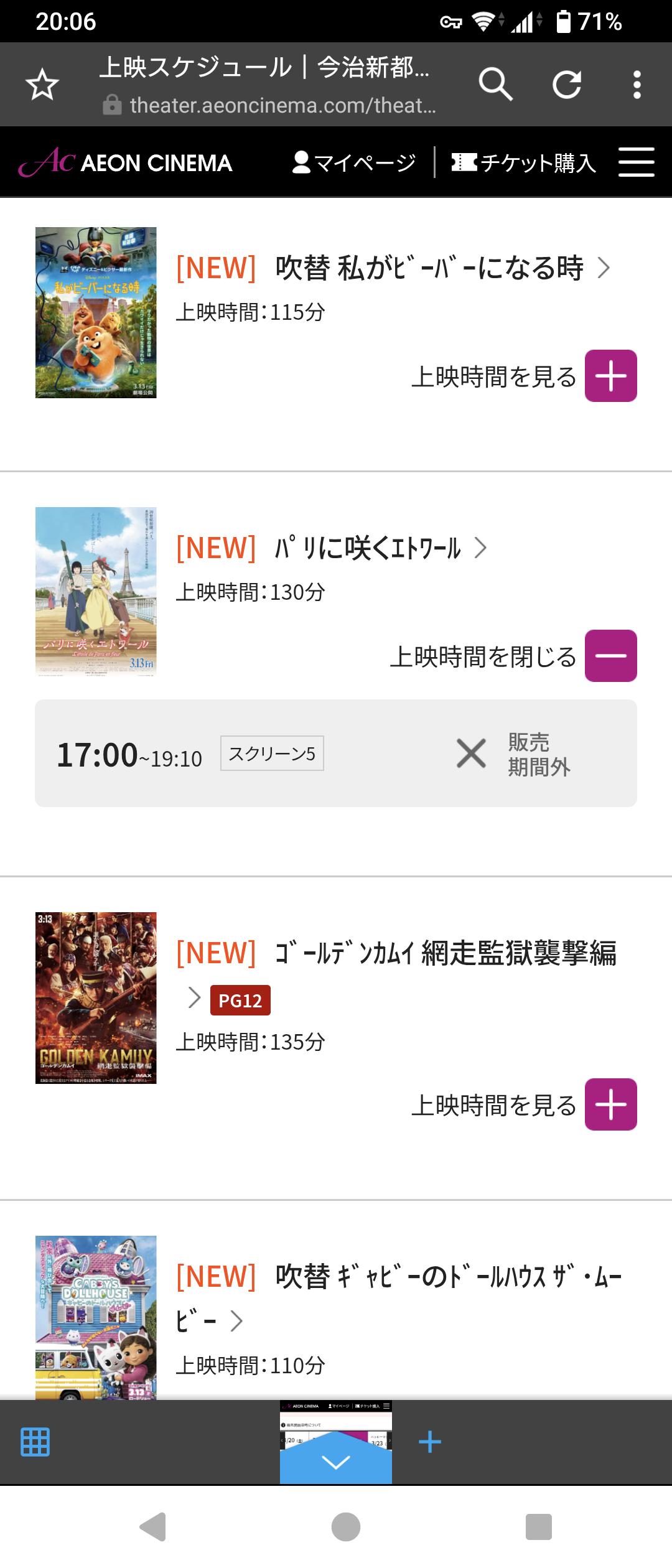The height and width of the screenshot is (1568, 672).
Task: Reload the AEON Cinema page
Action: click(x=567, y=85)
